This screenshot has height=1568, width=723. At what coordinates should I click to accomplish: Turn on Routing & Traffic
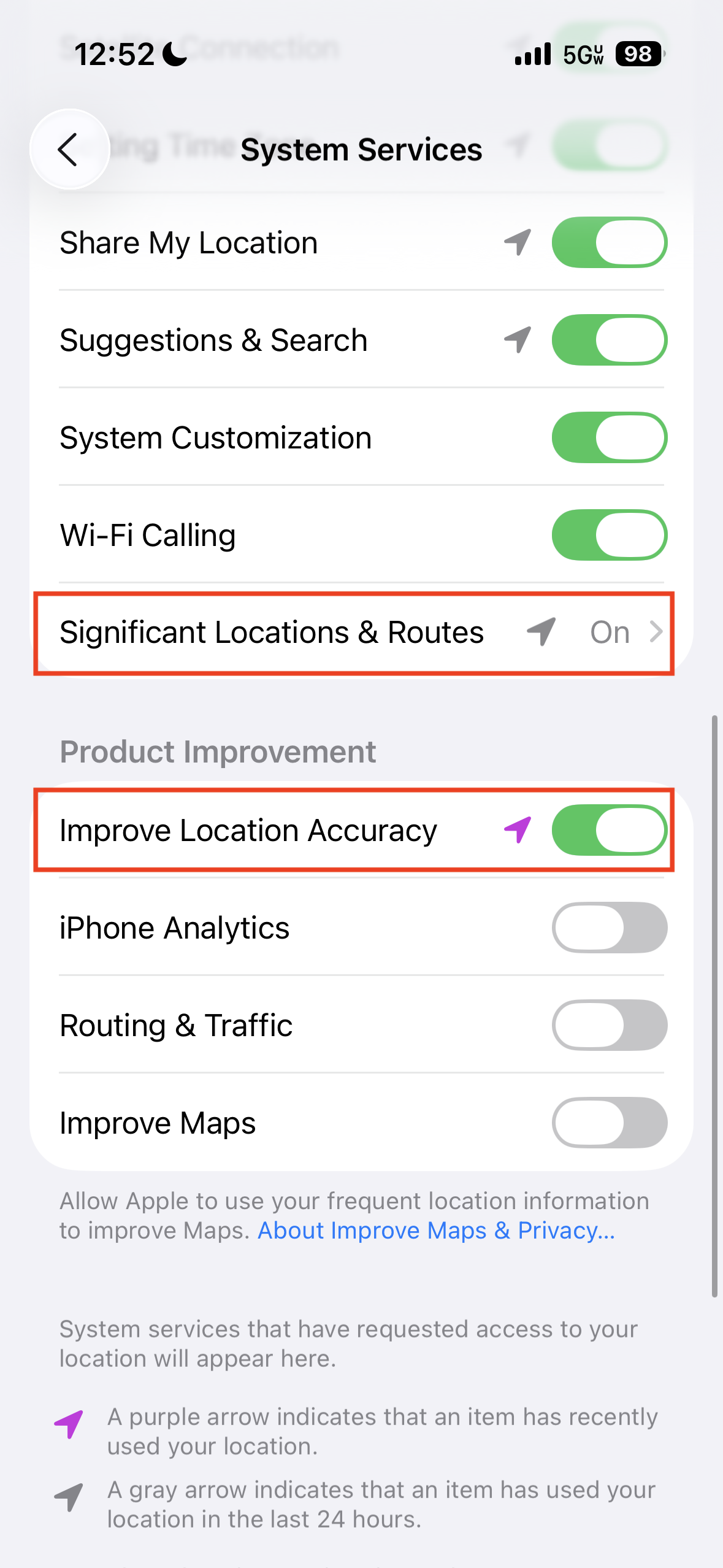pos(609,1025)
